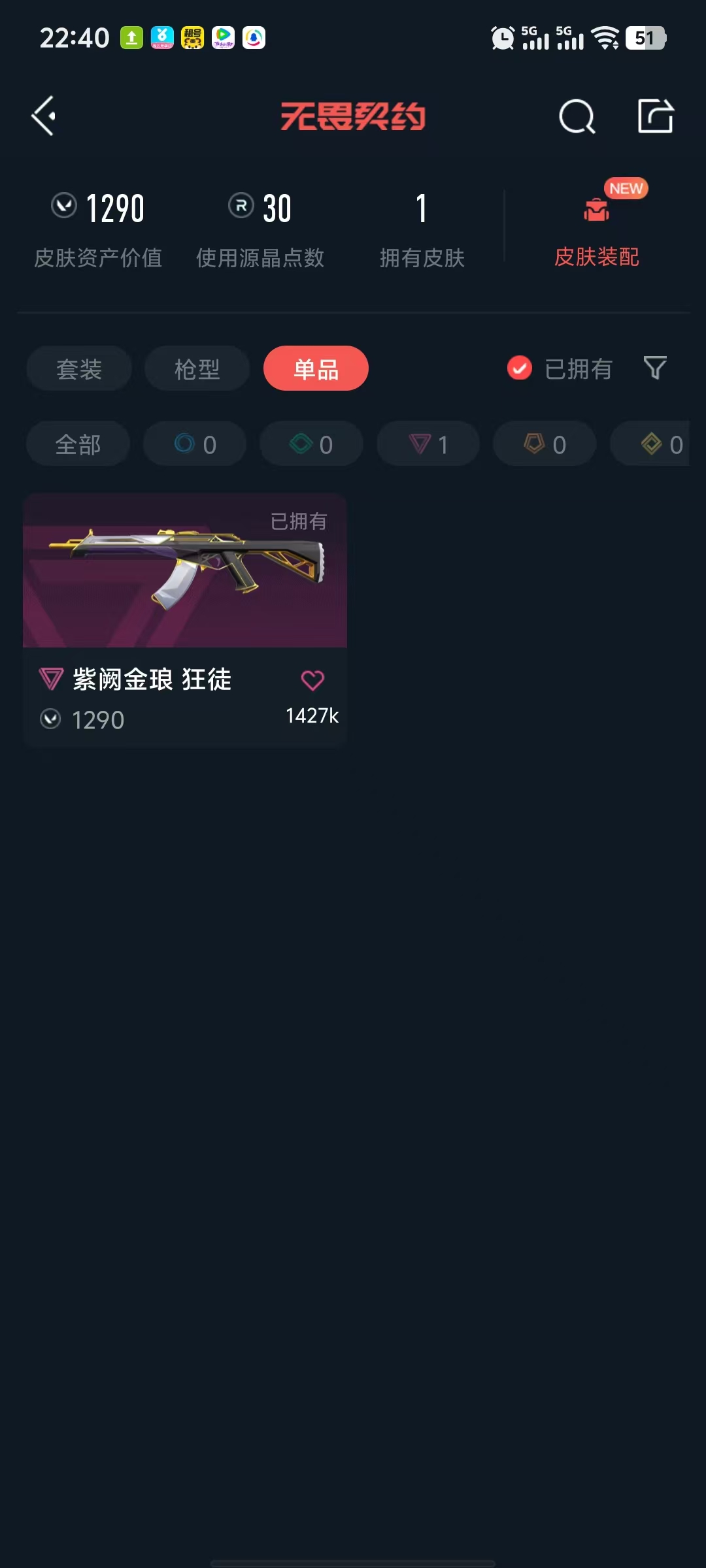Viewport: 706px width, 1568px height.
Task: Open the 紫阙金琅 狂徒 skin card
Action: click(184, 588)
